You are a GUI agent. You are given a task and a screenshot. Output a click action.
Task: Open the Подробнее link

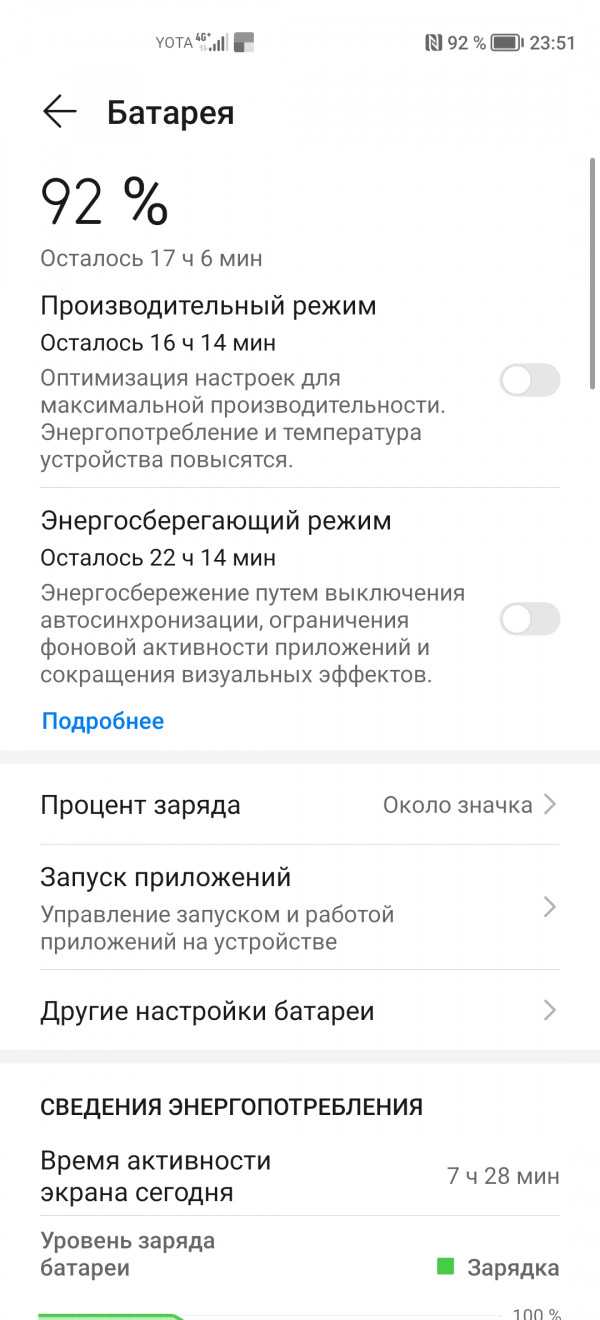pos(102,721)
